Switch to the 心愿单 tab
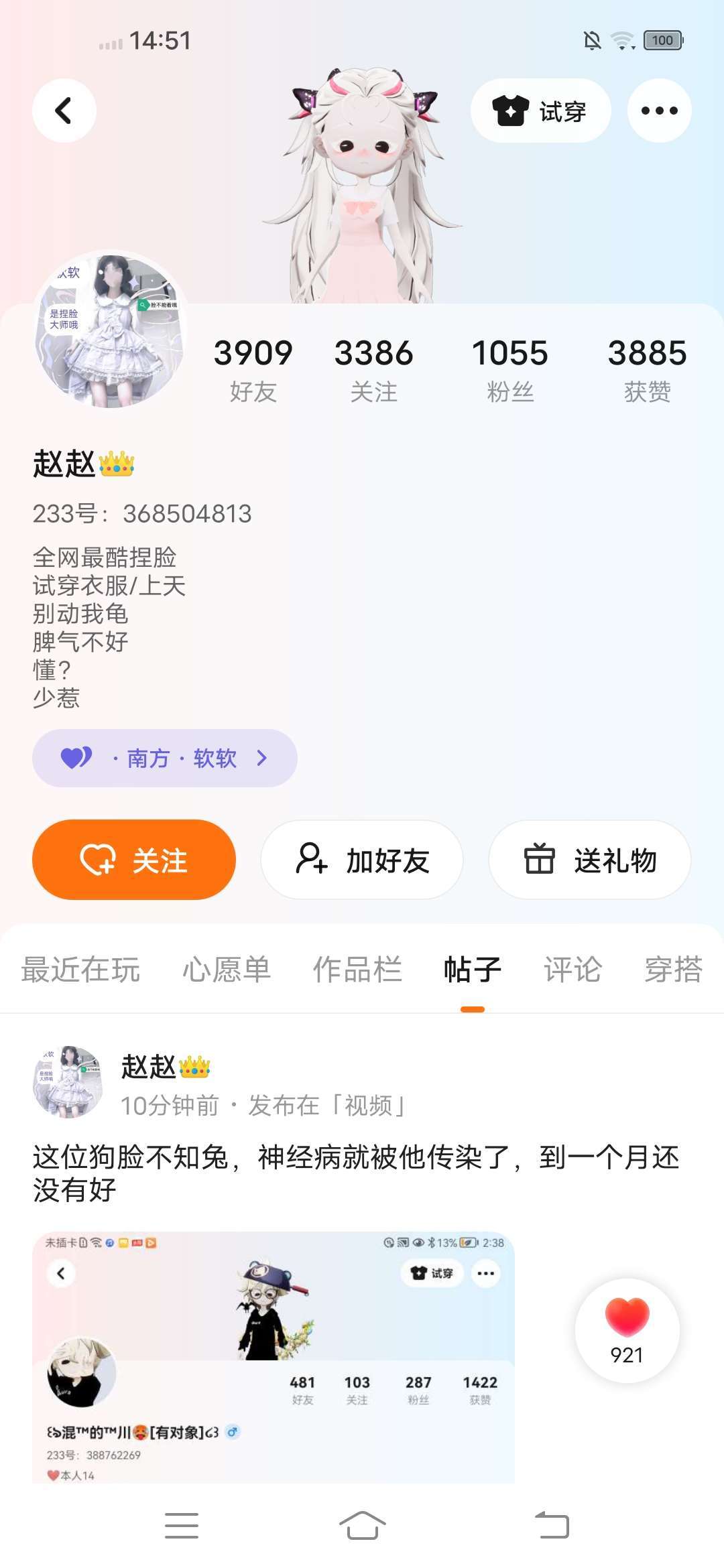Image resolution: width=724 pixels, height=1568 pixels. (227, 970)
